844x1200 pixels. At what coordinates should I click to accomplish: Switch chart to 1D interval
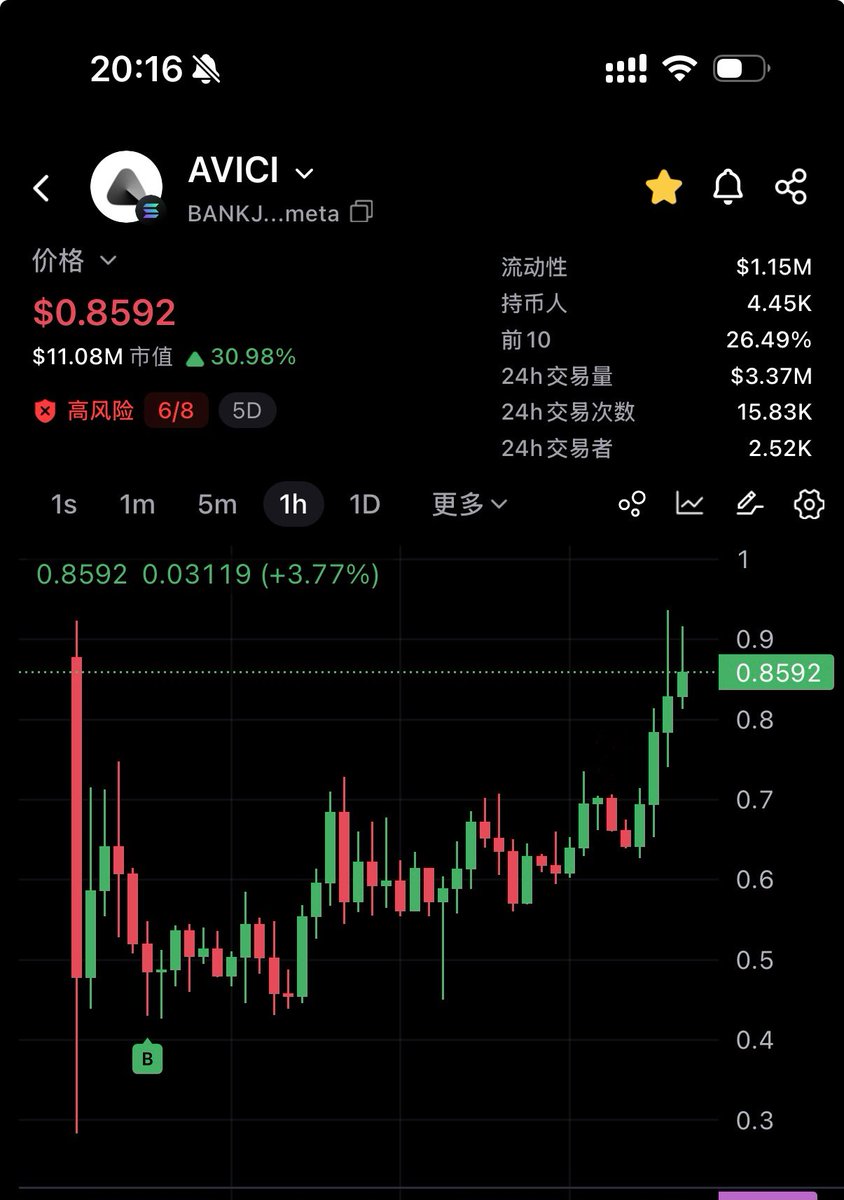tap(365, 505)
